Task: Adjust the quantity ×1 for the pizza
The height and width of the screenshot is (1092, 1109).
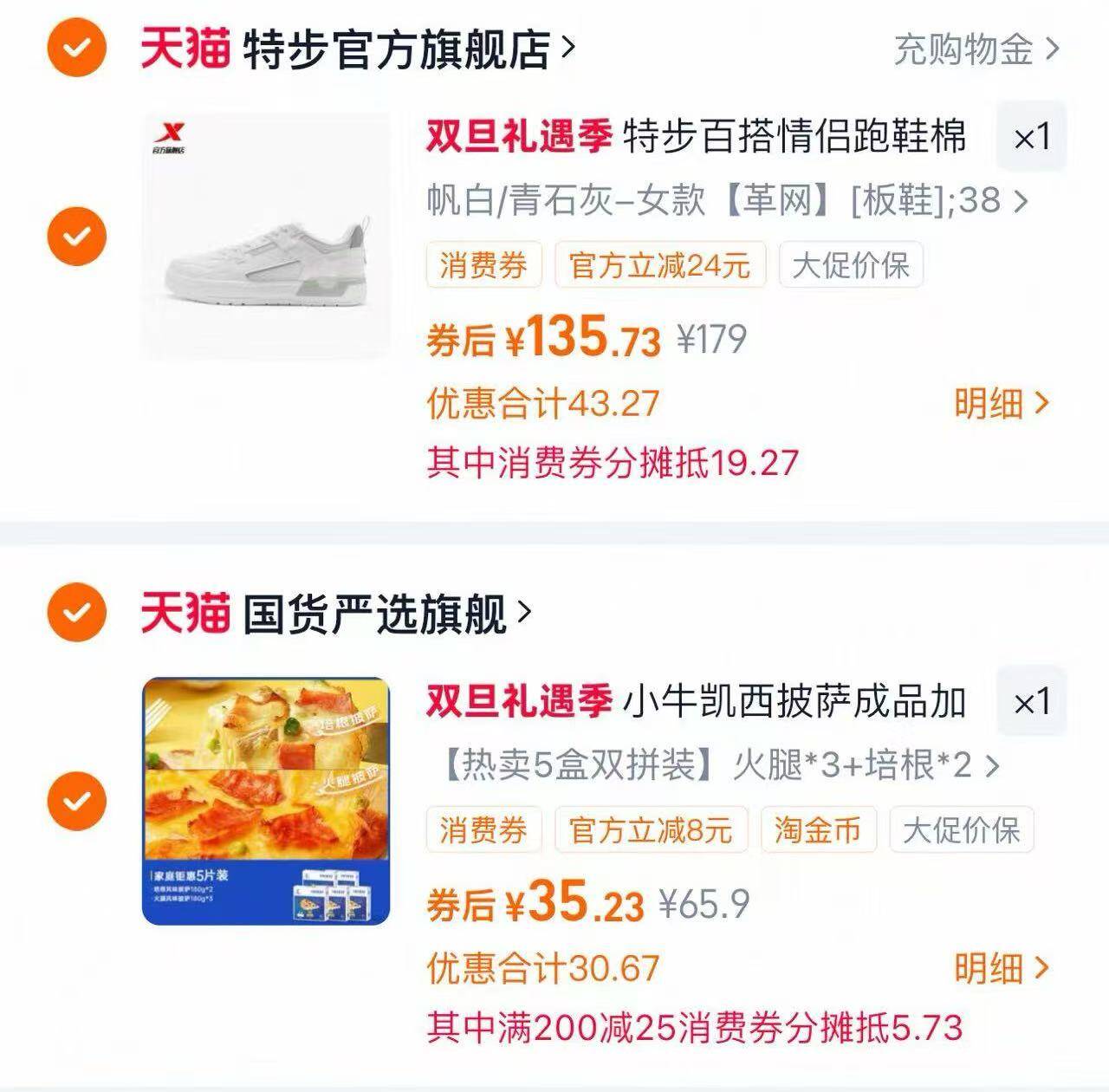Action: tap(1031, 701)
